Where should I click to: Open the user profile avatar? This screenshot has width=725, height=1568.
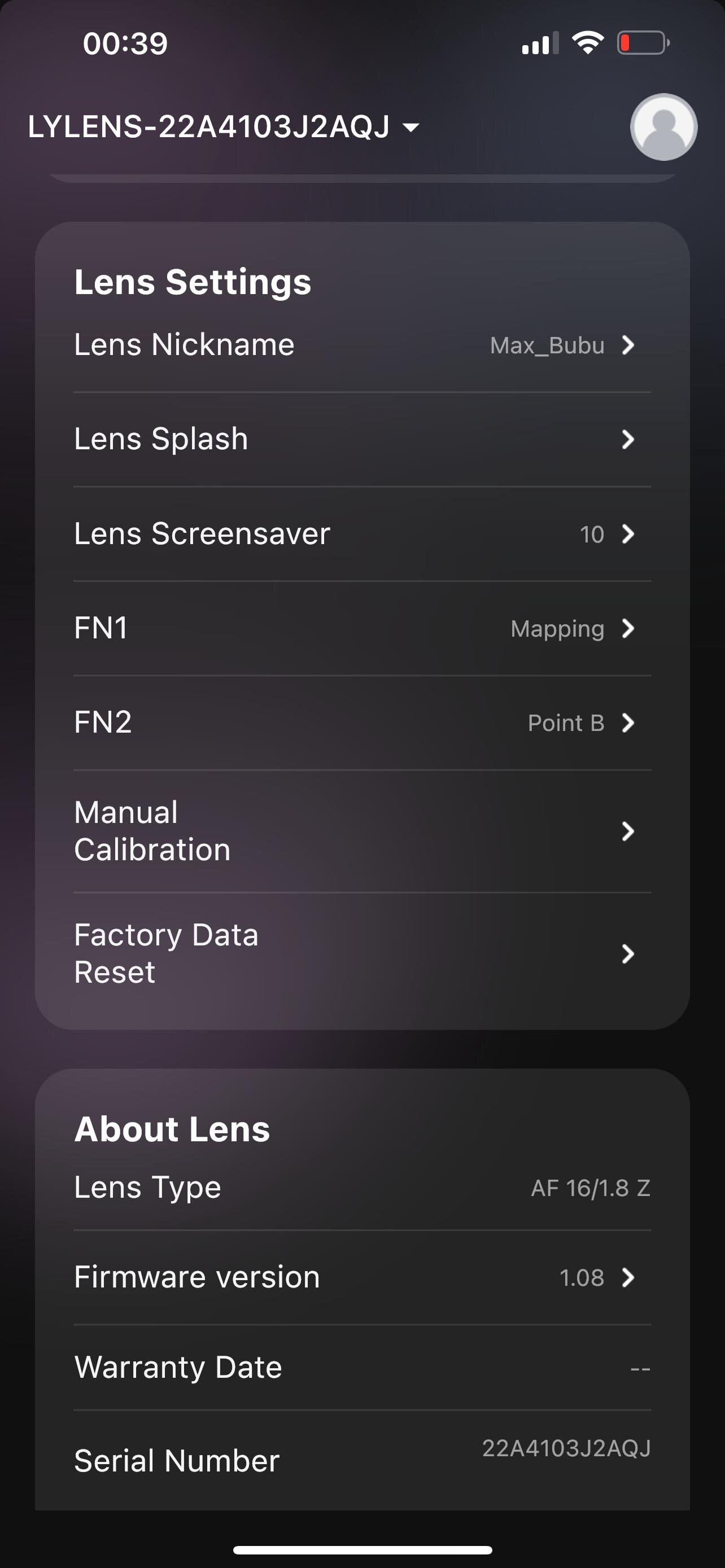point(663,127)
